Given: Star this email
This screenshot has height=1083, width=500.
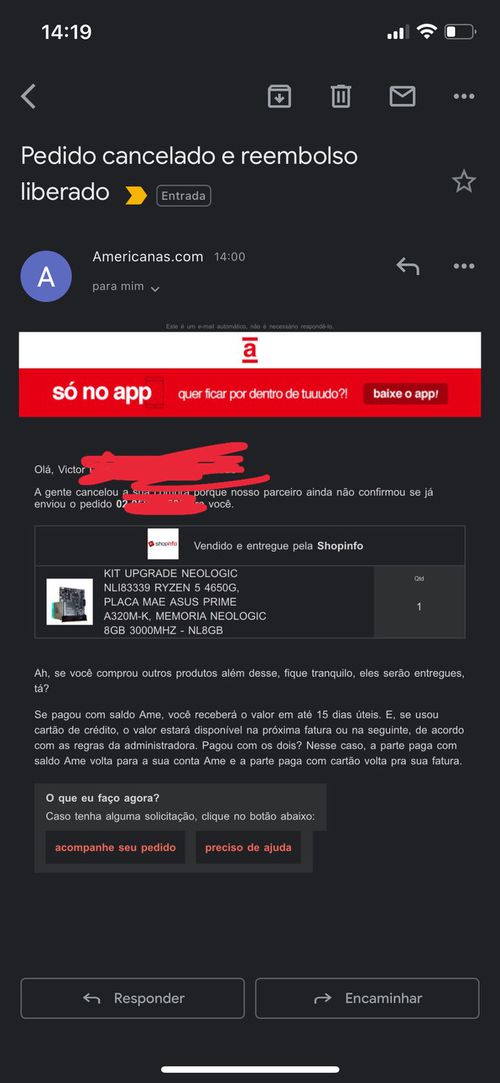Looking at the screenshot, I should pyautogui.click(x=464, y=181).
